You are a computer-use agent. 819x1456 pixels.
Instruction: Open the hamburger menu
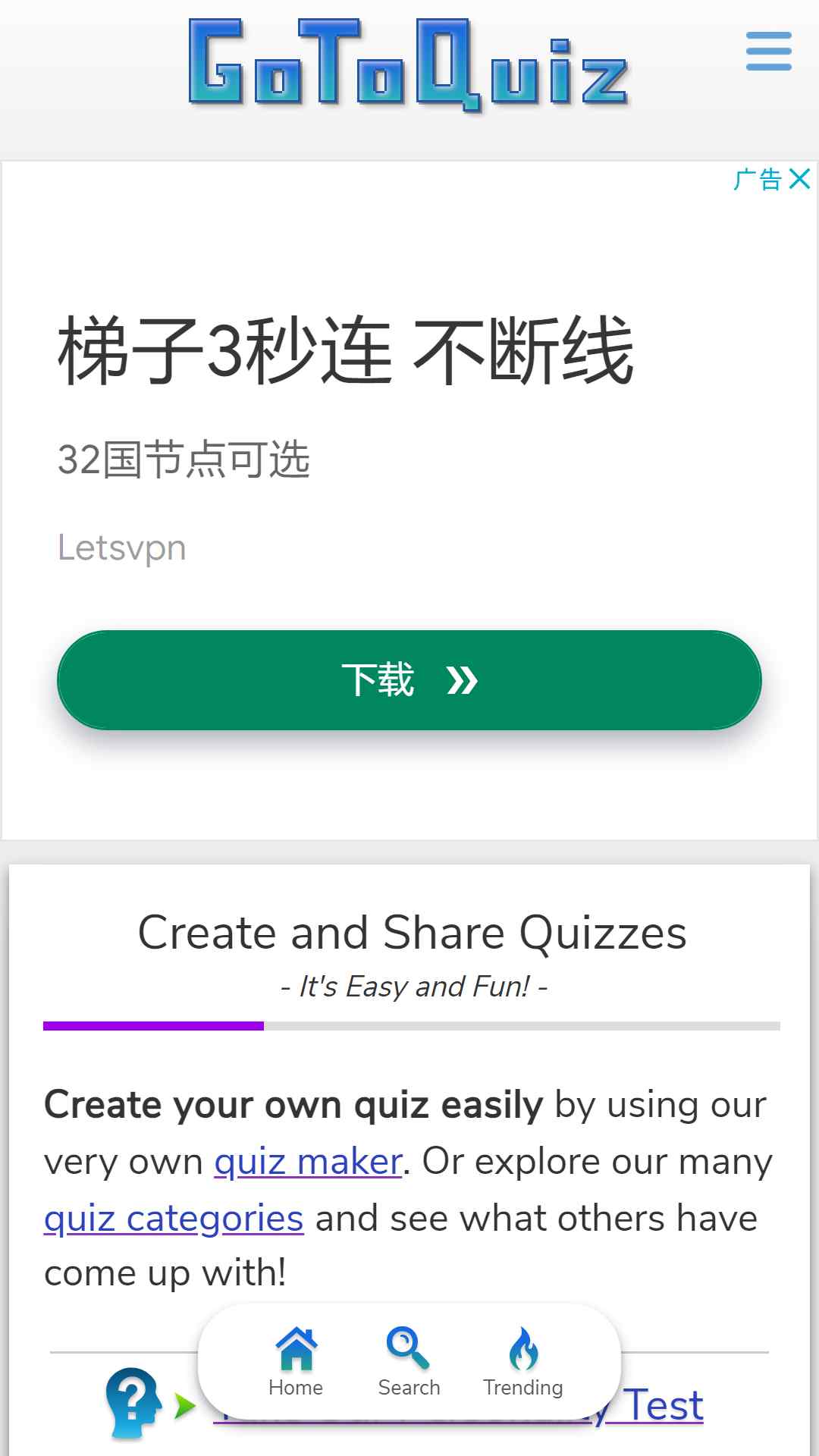pyautogui.click(x=768, y=52)
